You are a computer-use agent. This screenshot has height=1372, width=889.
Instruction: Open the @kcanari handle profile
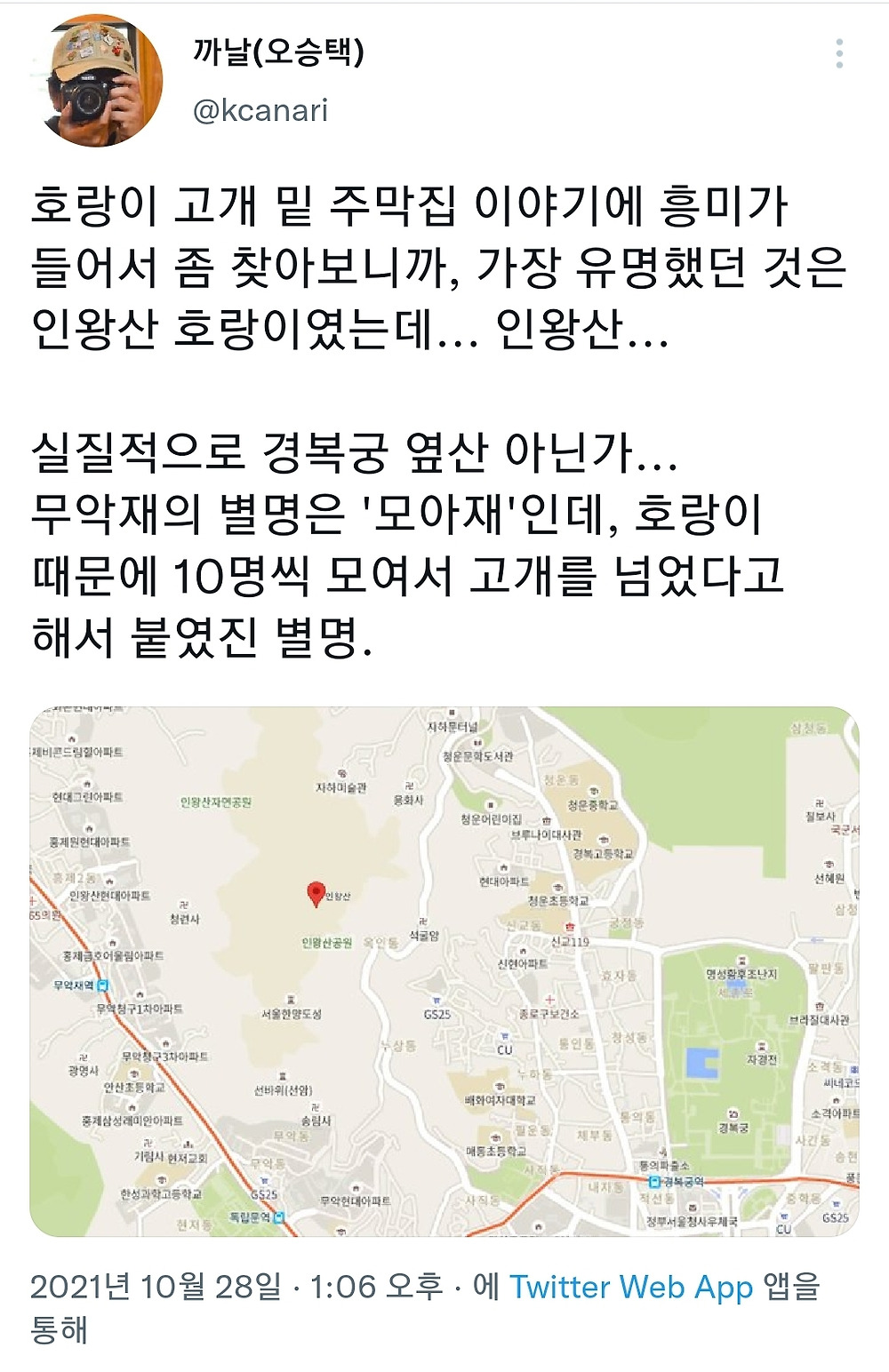click(x=260, y=111)
